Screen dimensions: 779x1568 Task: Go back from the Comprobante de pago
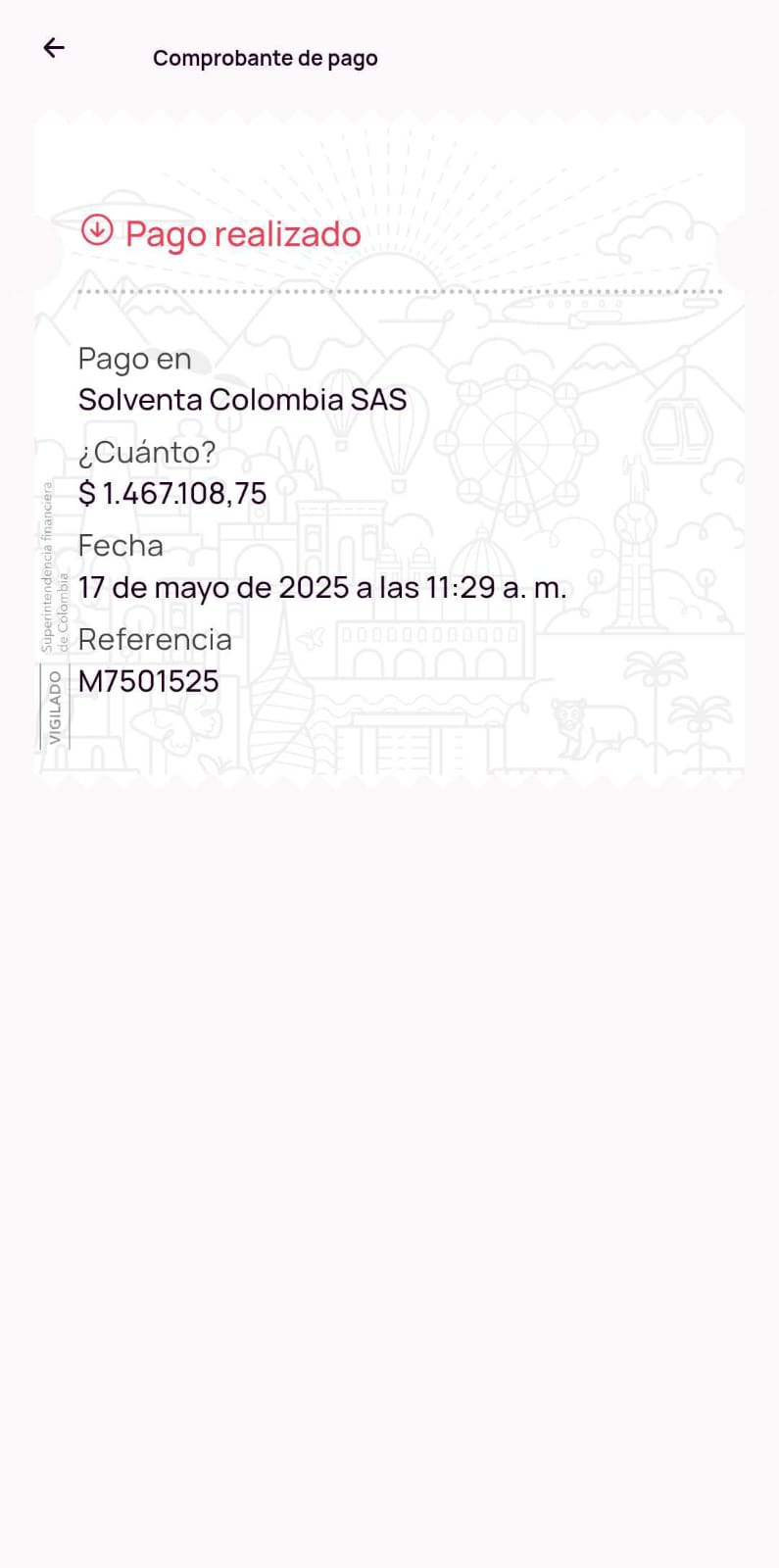(54, 48)
